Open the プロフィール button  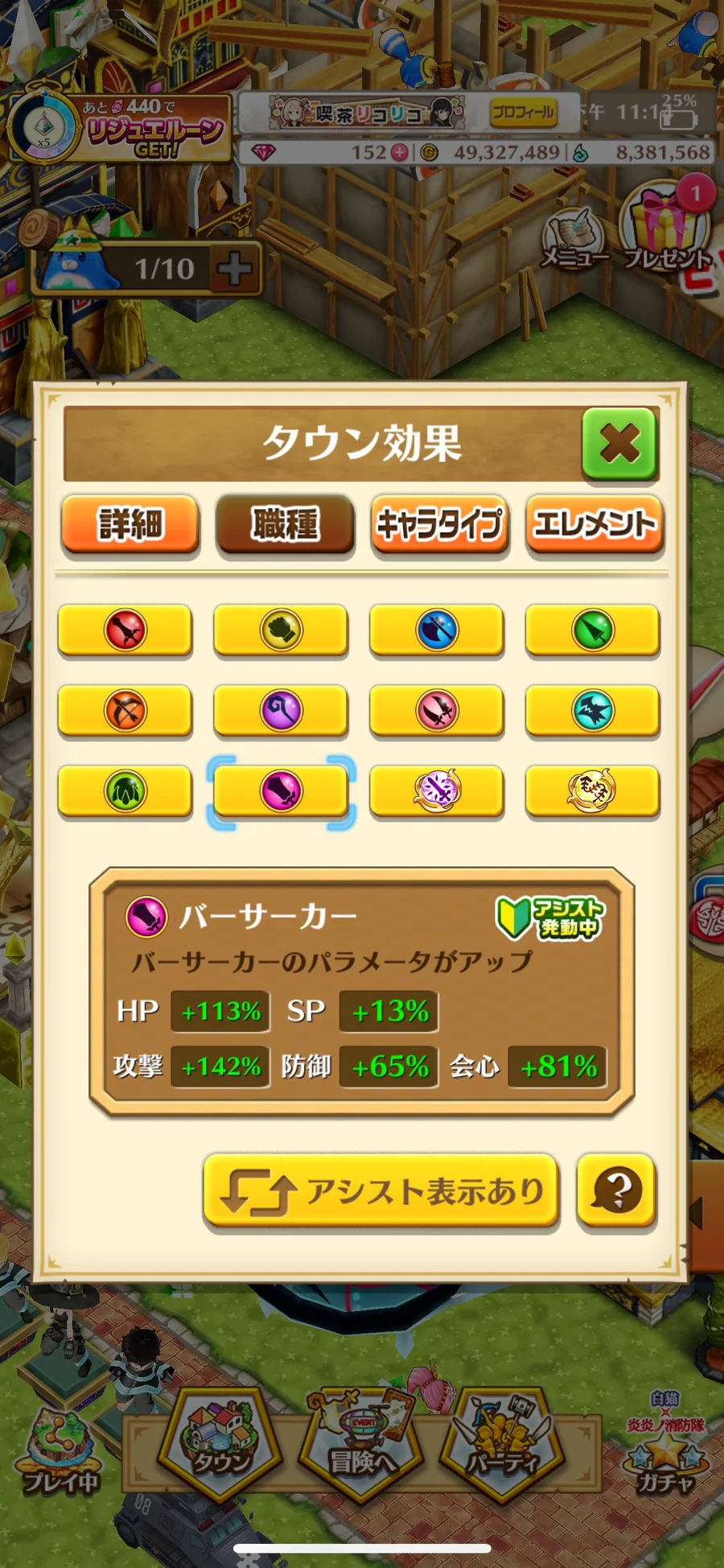tap(523, 112)
